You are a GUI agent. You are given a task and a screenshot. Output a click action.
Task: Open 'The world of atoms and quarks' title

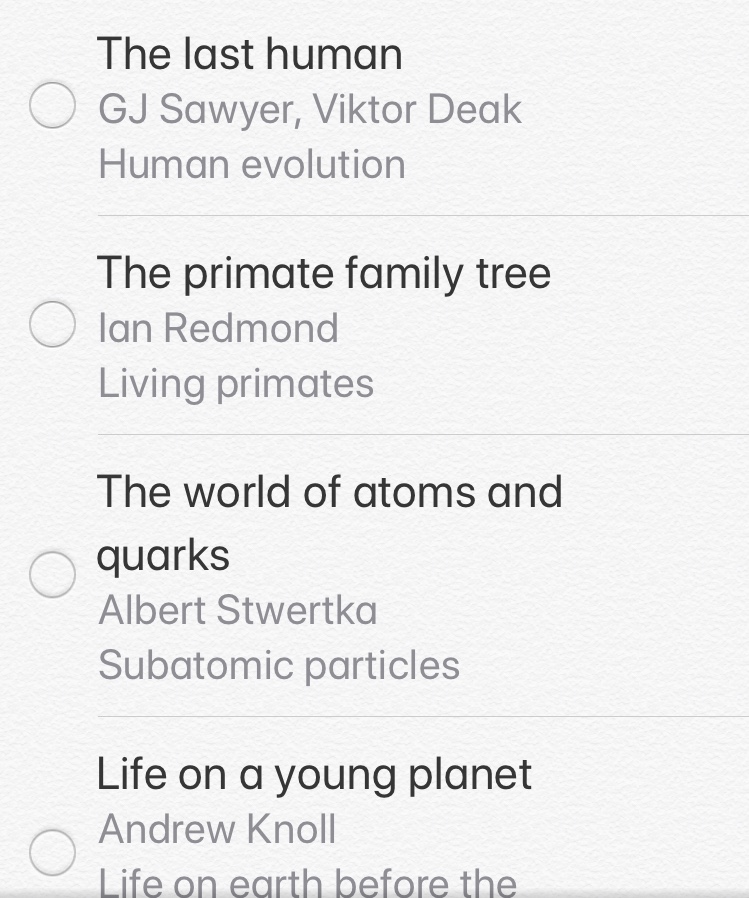[x=329, y=492]
